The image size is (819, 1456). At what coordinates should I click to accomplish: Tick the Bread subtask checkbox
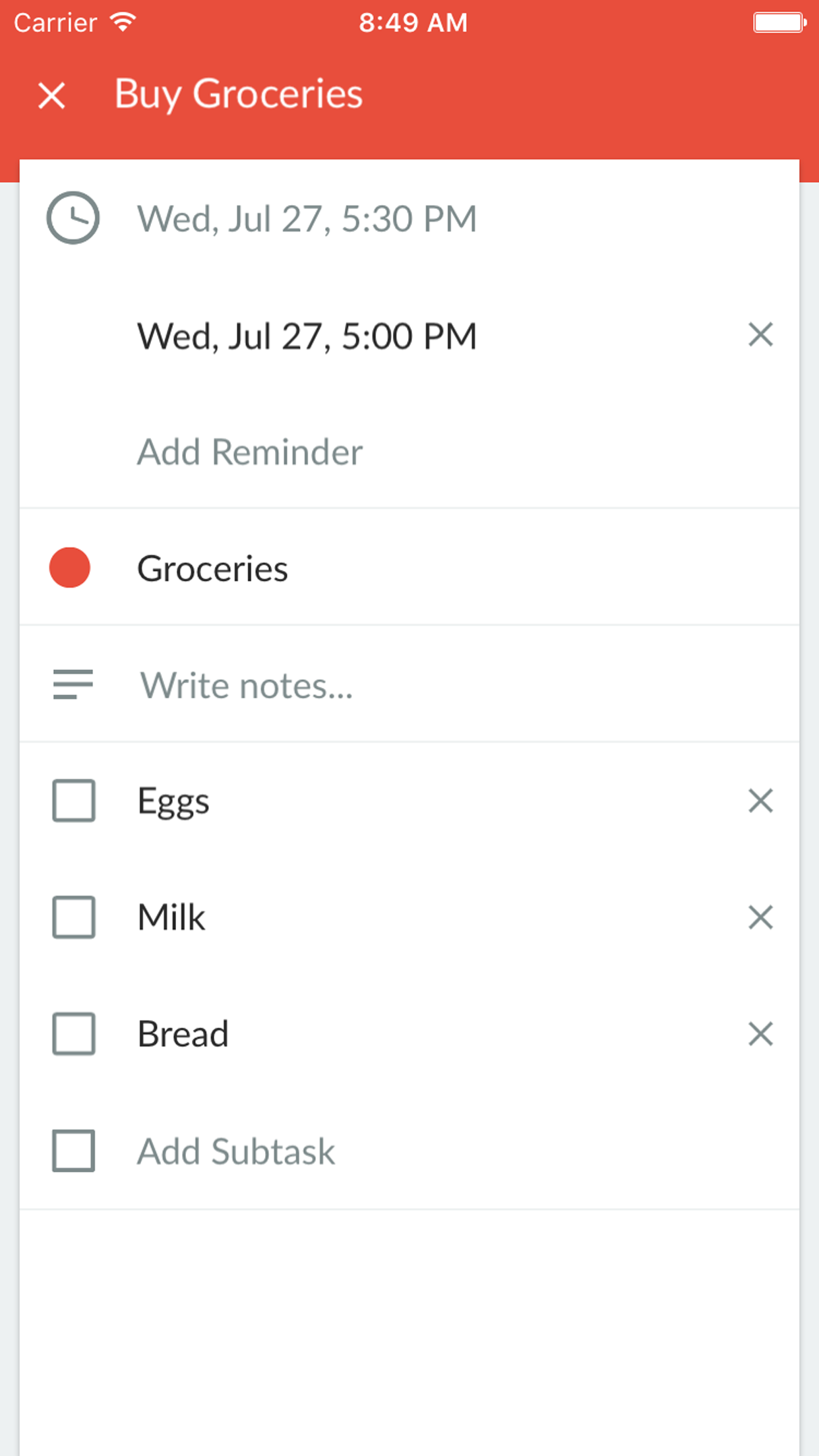click(74, 1034)
